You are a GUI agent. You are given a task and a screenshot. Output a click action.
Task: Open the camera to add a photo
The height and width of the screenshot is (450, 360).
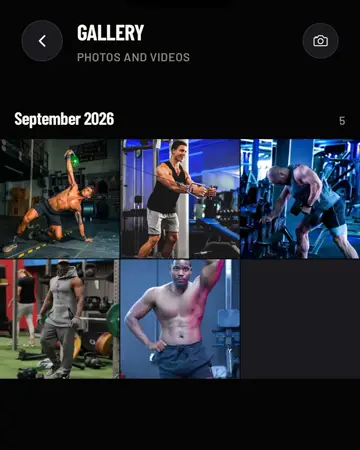(x=320, y=41)
